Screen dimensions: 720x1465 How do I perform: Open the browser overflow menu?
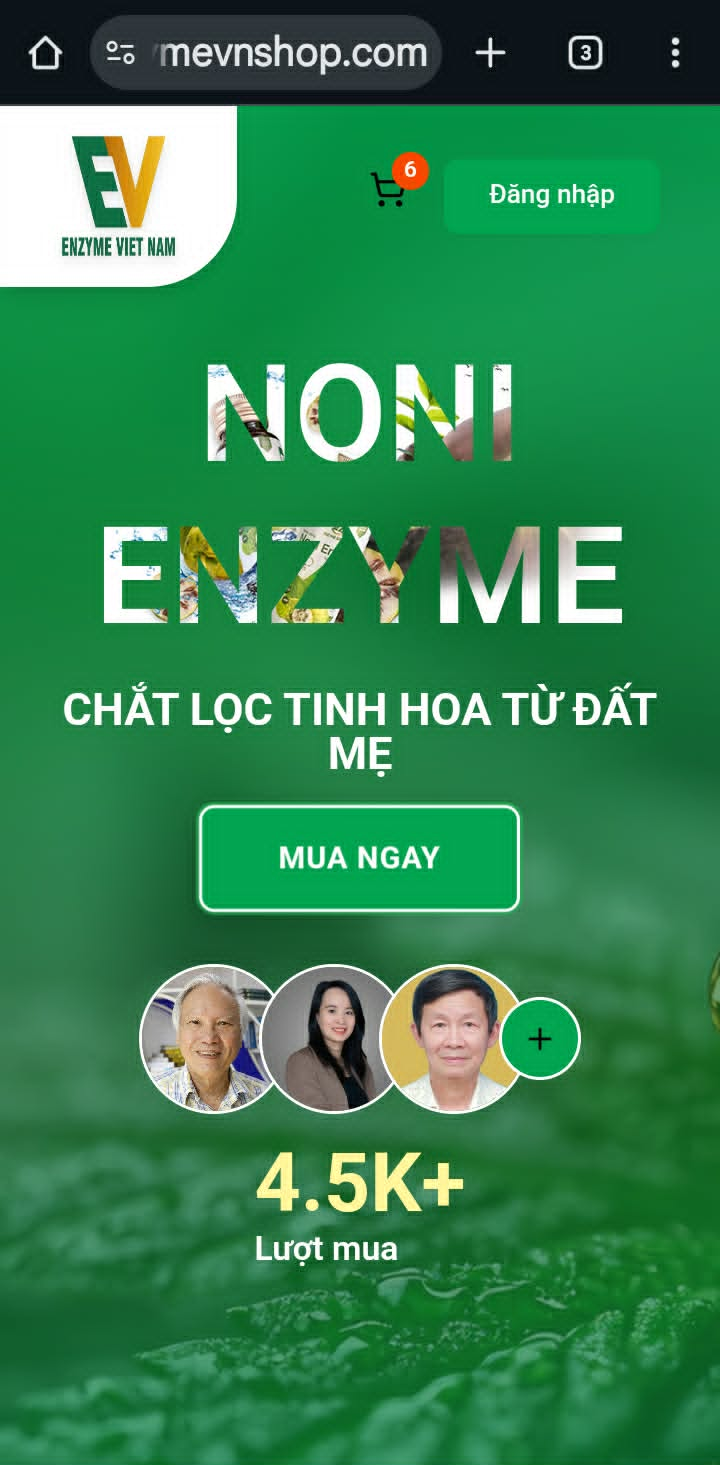(x=675, y=53)
